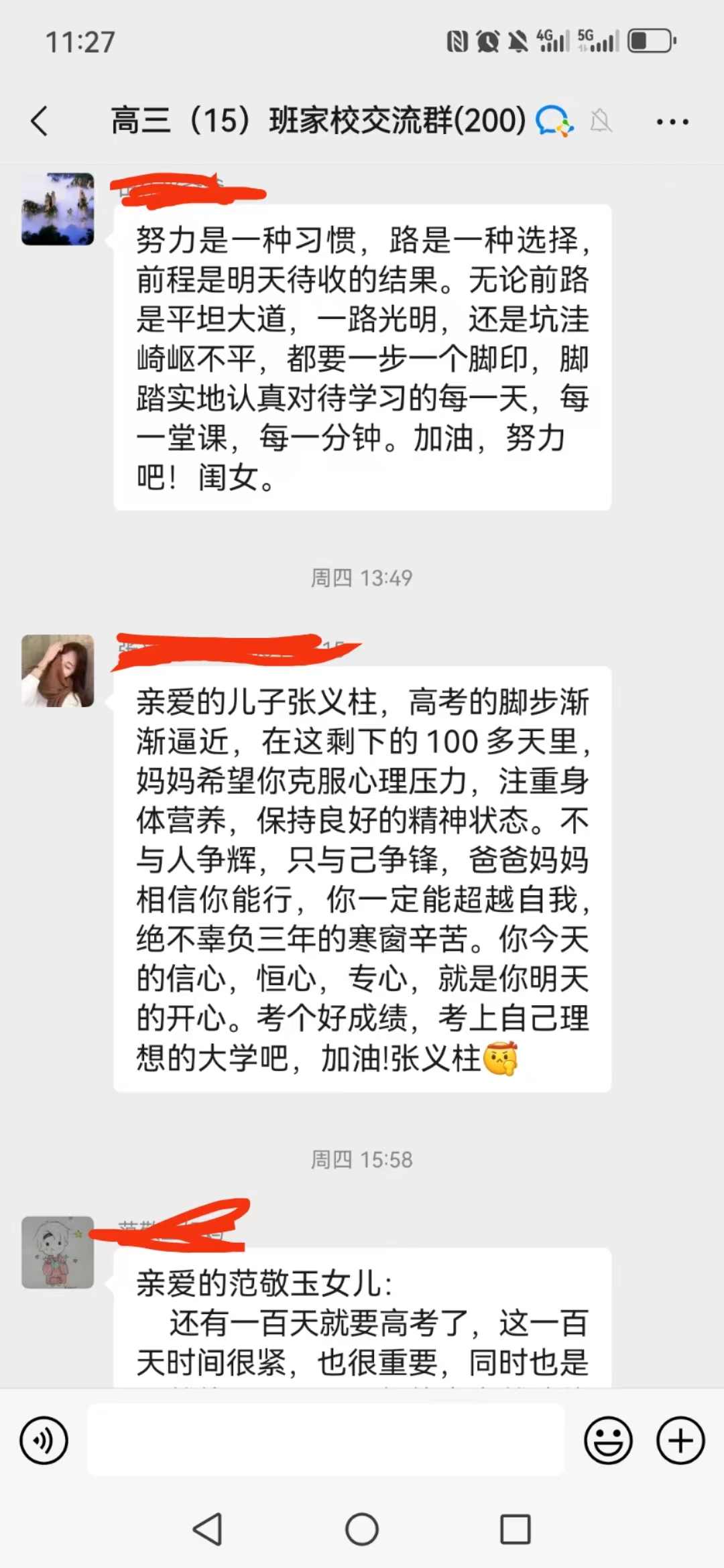Screen dimensions: 724x1568
Task: Switch to voice message input
Action: click(44, 1440)
